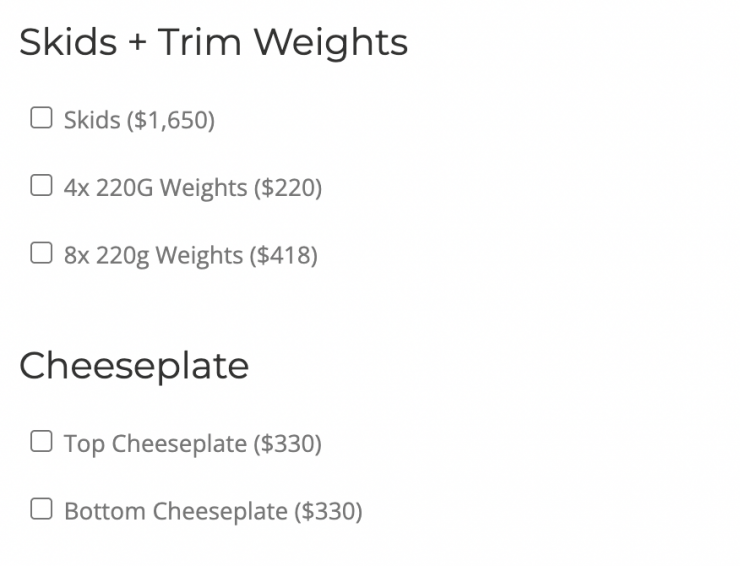The image size is (740, 566).
Task: Add the Bottom Cheeseplate option
Action: (41, 510)
